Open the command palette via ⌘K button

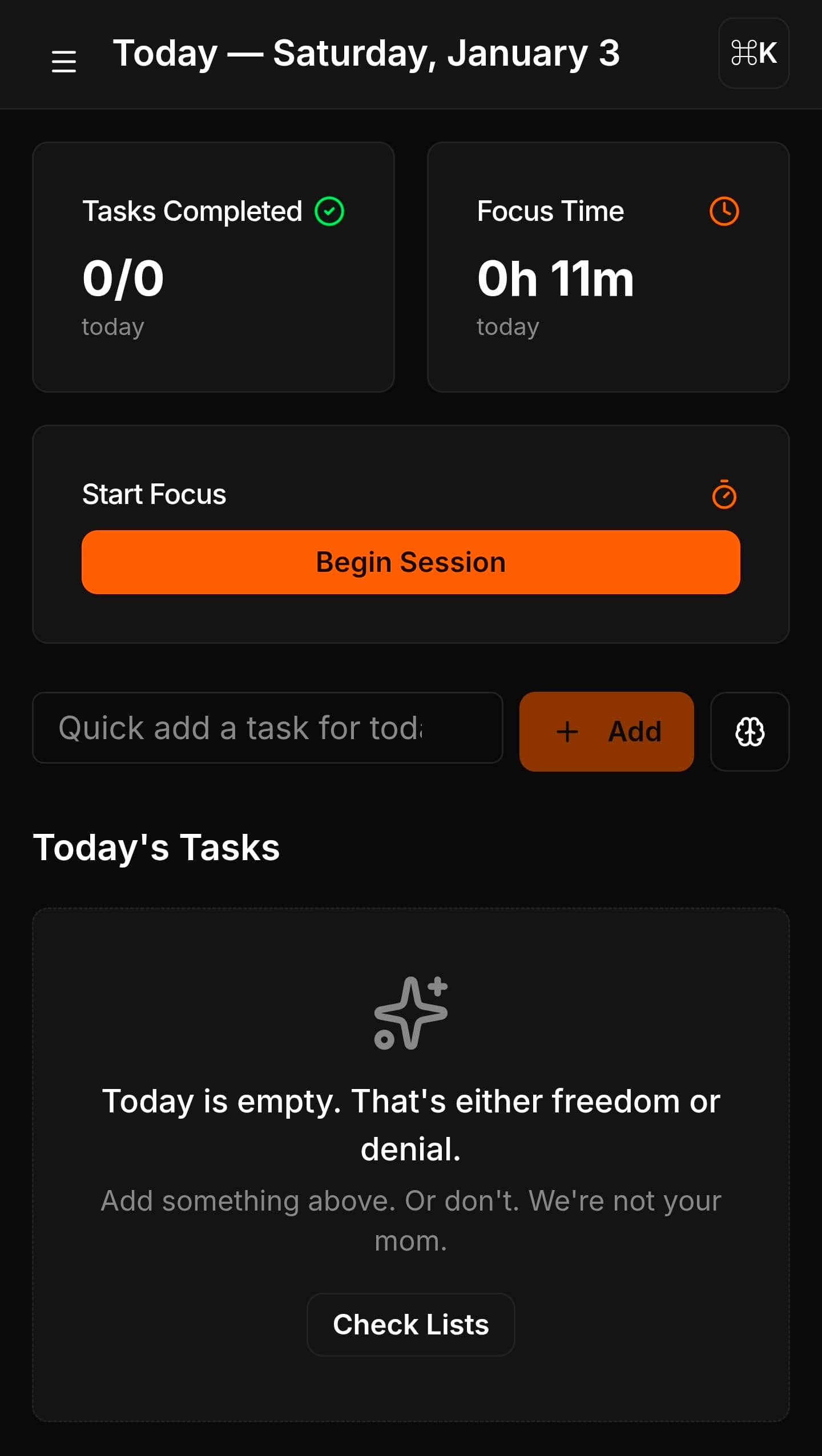(x=753, y=54)
